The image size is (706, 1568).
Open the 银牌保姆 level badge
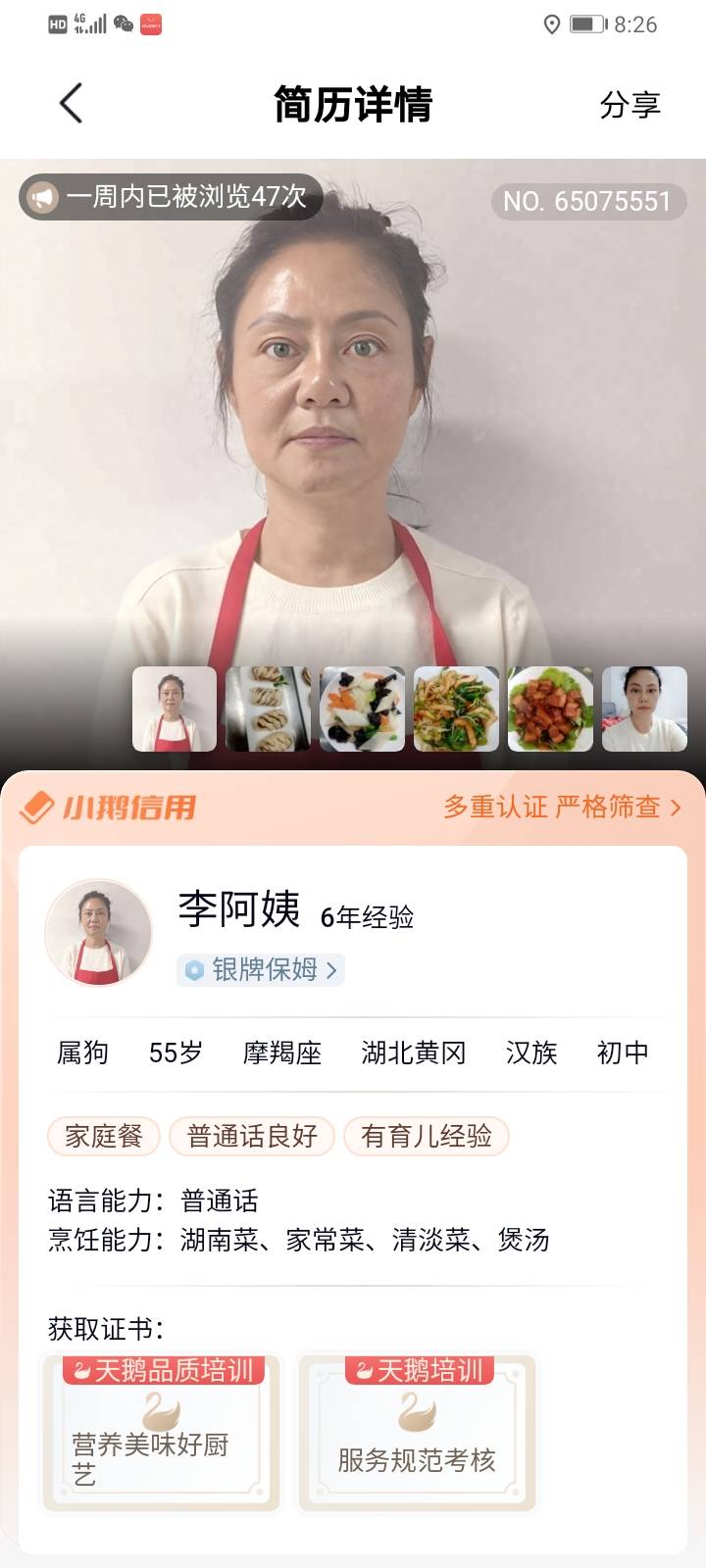tap(262, 969)
